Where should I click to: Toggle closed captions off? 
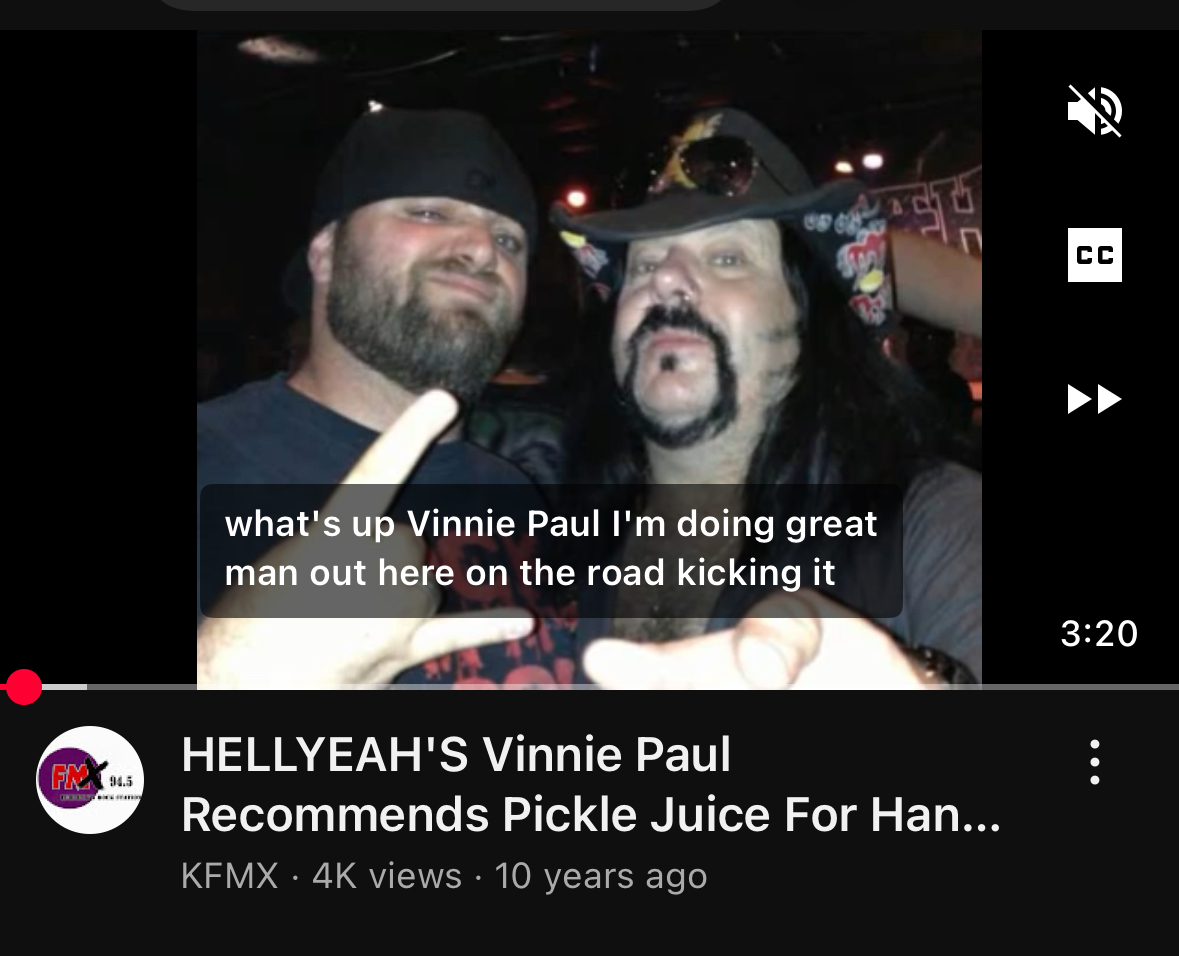(x=1095, y=255)
